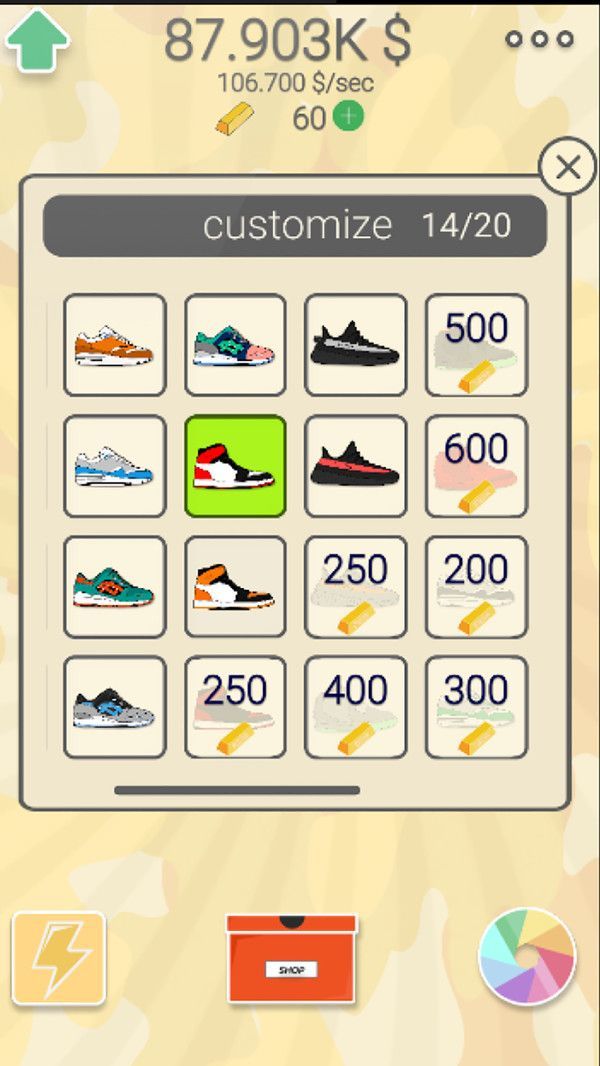Tap the green upgrade arrow
Screen dimensions: 600x1066
(37, 38)
